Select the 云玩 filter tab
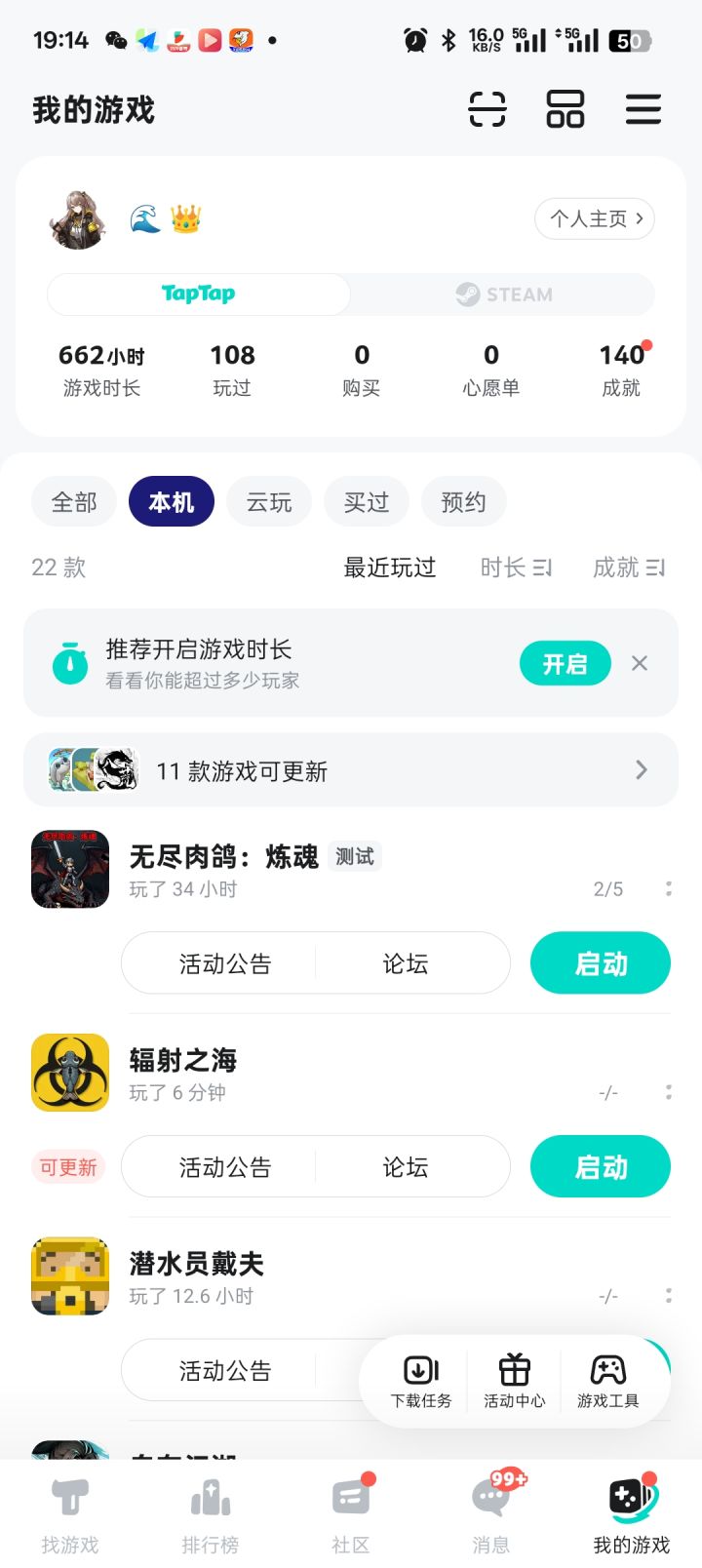This screenshot has height=1568, width=702. pyautogui.click(x=268, y=501)
